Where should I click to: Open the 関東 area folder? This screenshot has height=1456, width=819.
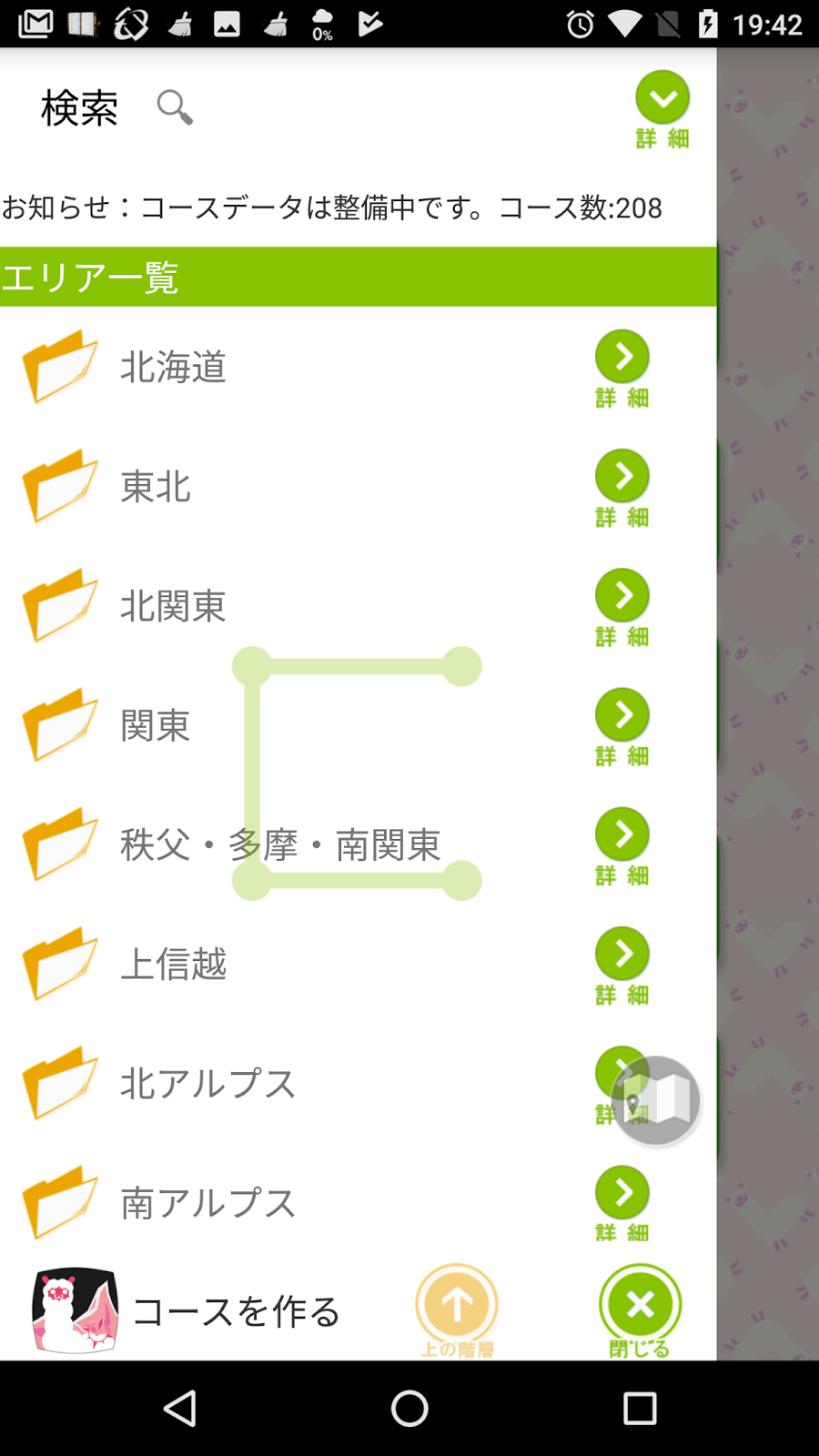point(155,726)
